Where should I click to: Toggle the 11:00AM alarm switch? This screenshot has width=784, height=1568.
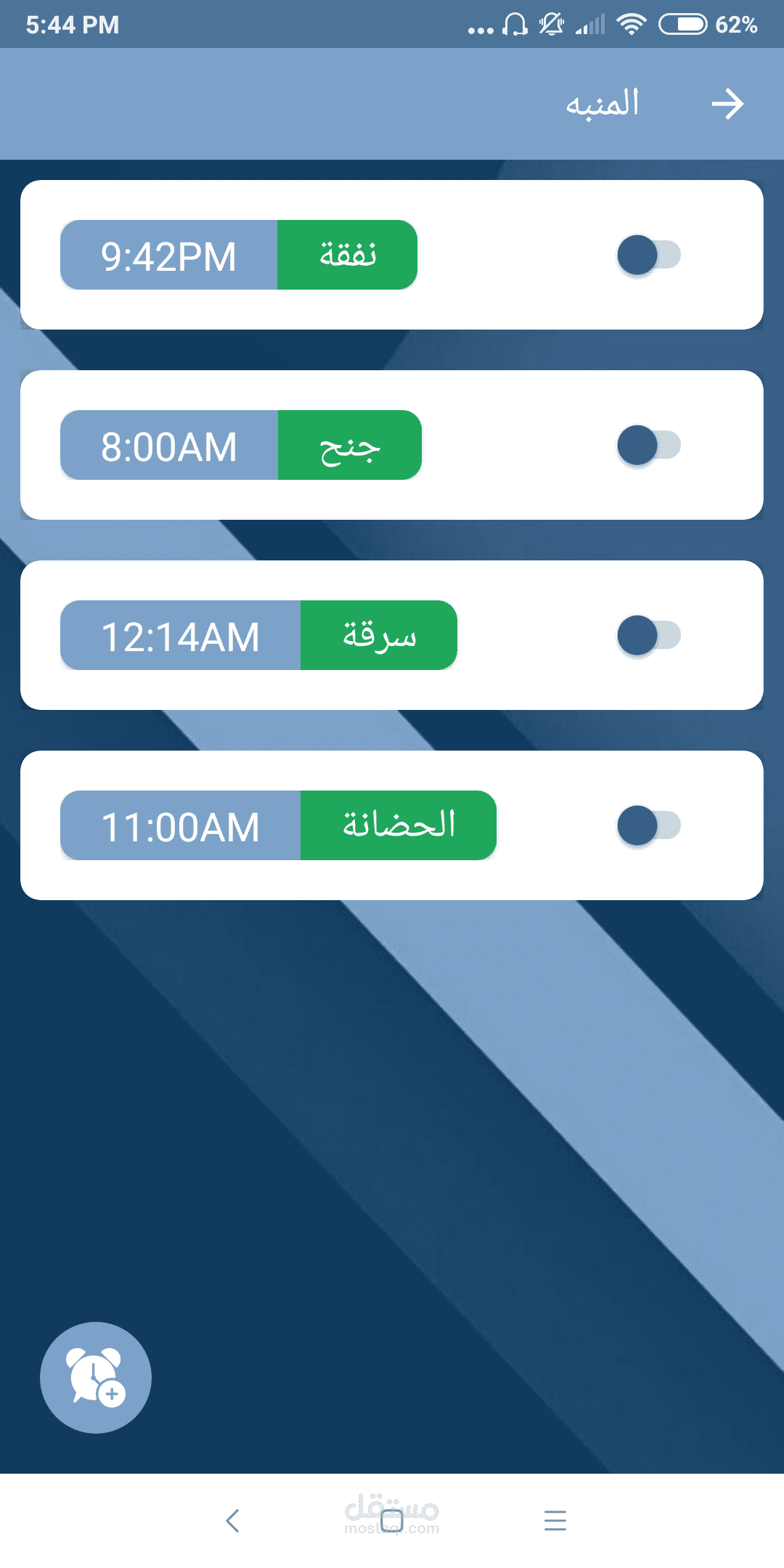click(648, 825)
